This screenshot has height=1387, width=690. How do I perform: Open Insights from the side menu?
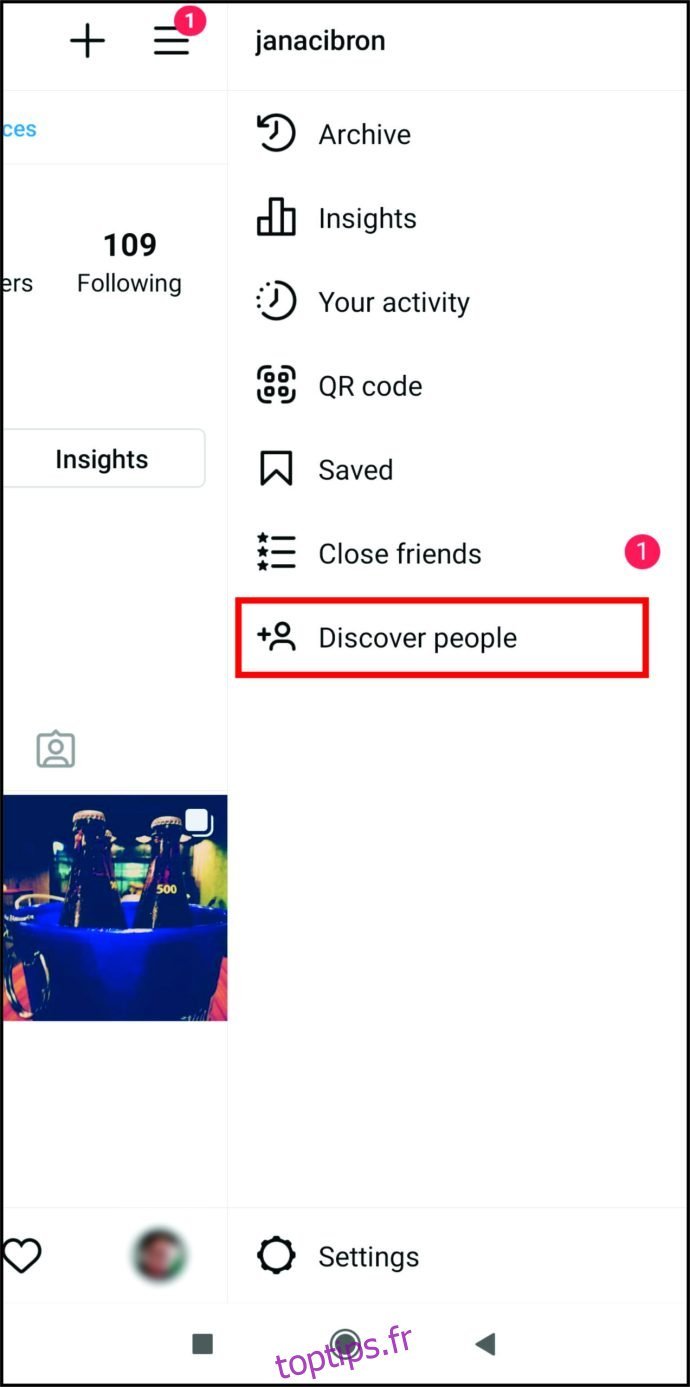point(366,218)
